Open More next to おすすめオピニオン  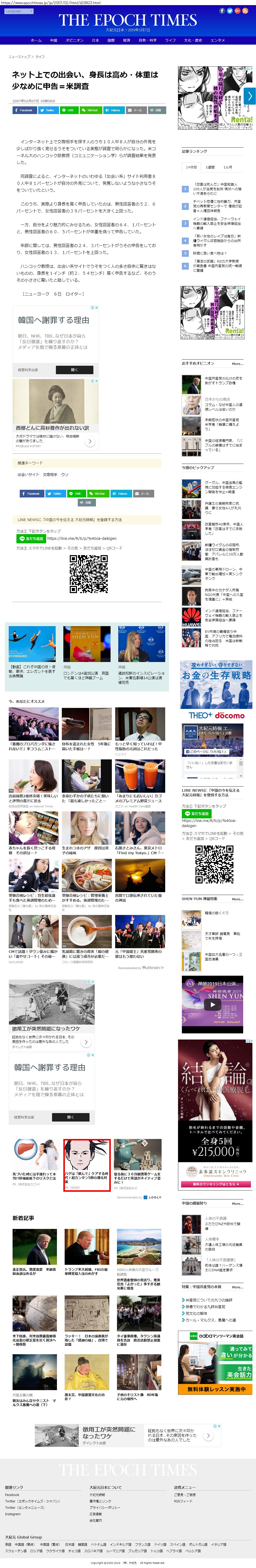pos(237,363)
